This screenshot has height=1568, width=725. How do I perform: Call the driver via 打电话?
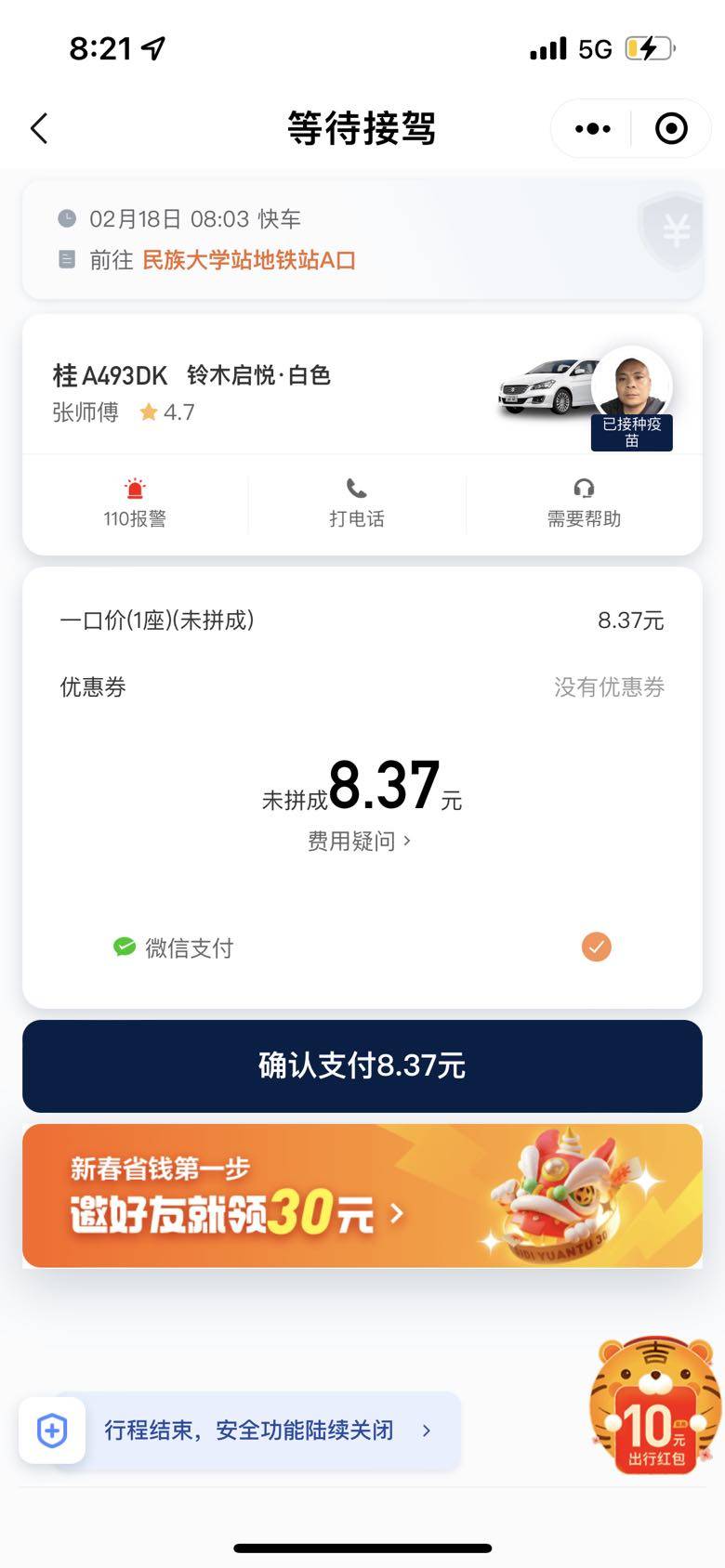tap(357, 503)
